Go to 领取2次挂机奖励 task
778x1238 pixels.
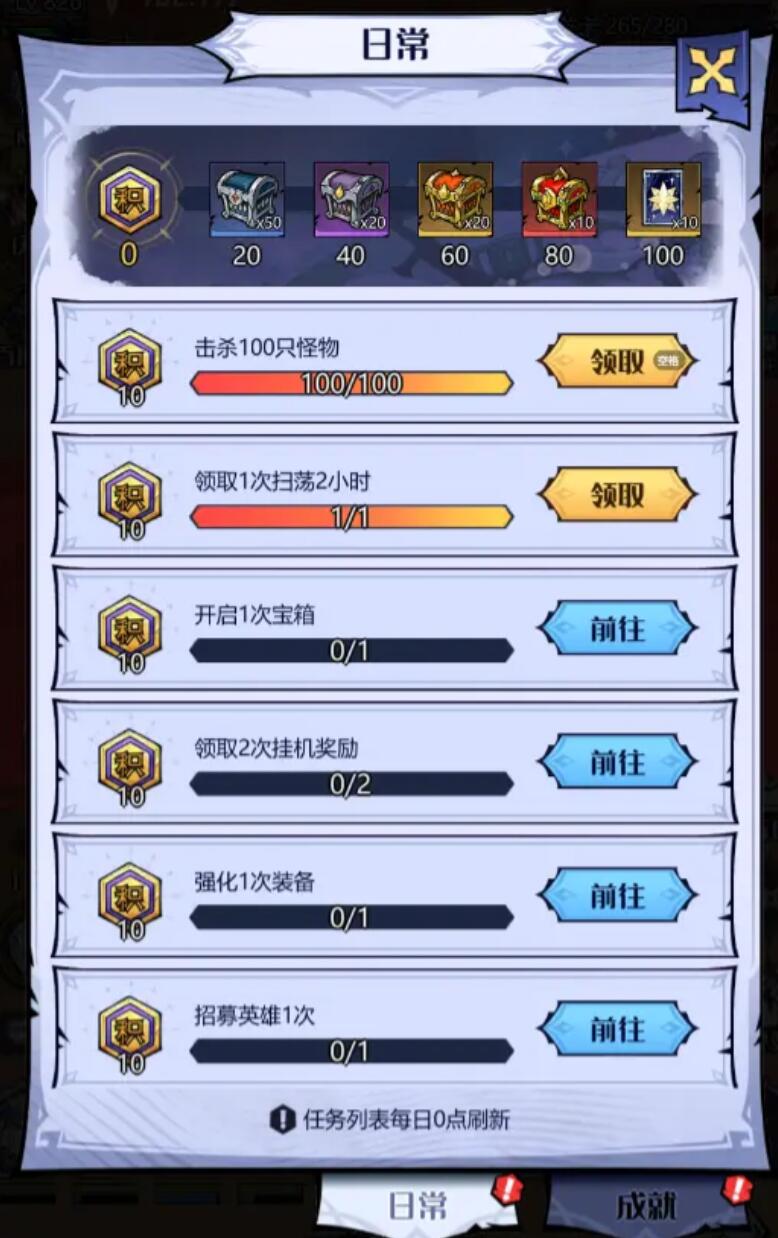pyautogui.click(x=617, y=762)
